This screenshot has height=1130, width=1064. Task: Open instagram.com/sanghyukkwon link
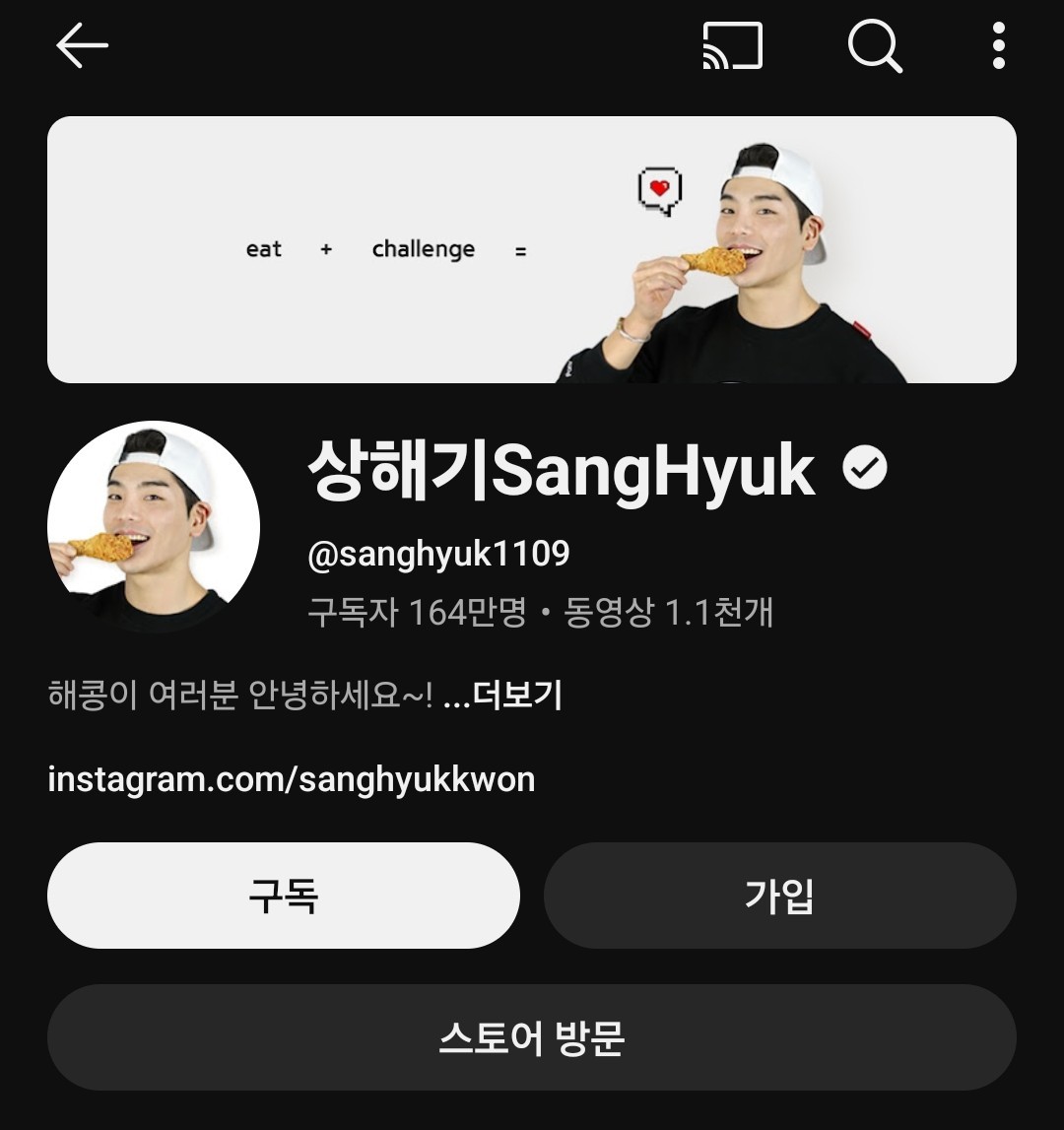[x=291, y=779]
